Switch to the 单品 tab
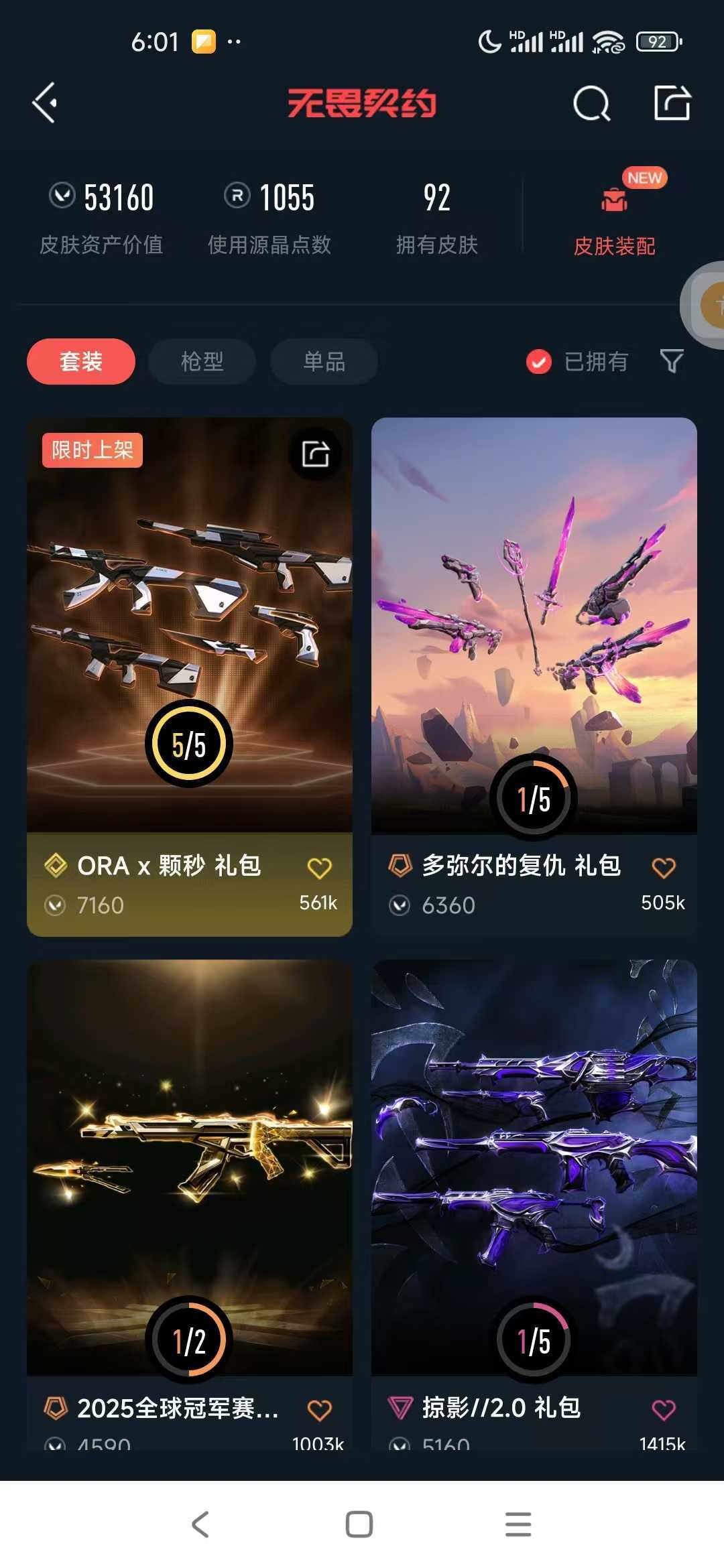This screenshot has height=1568, width=724. point(324,362)
